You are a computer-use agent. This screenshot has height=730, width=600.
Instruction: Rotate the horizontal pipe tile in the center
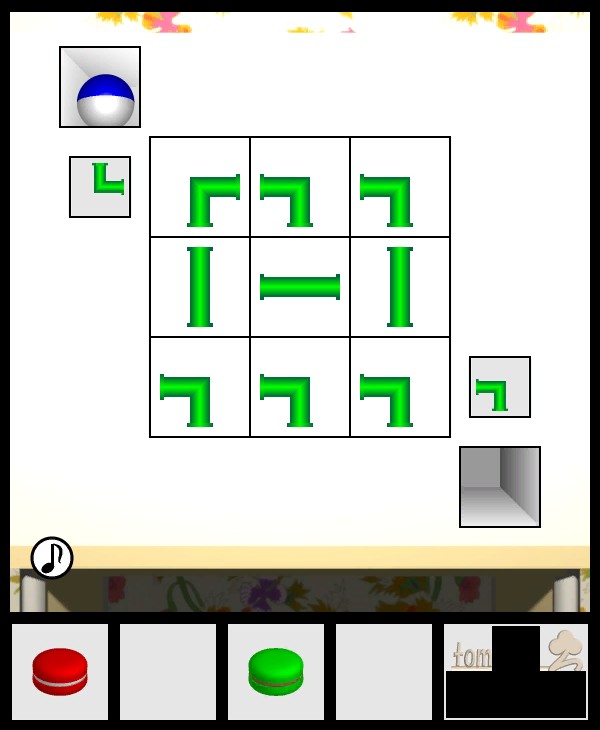click(x=300, y=287)
